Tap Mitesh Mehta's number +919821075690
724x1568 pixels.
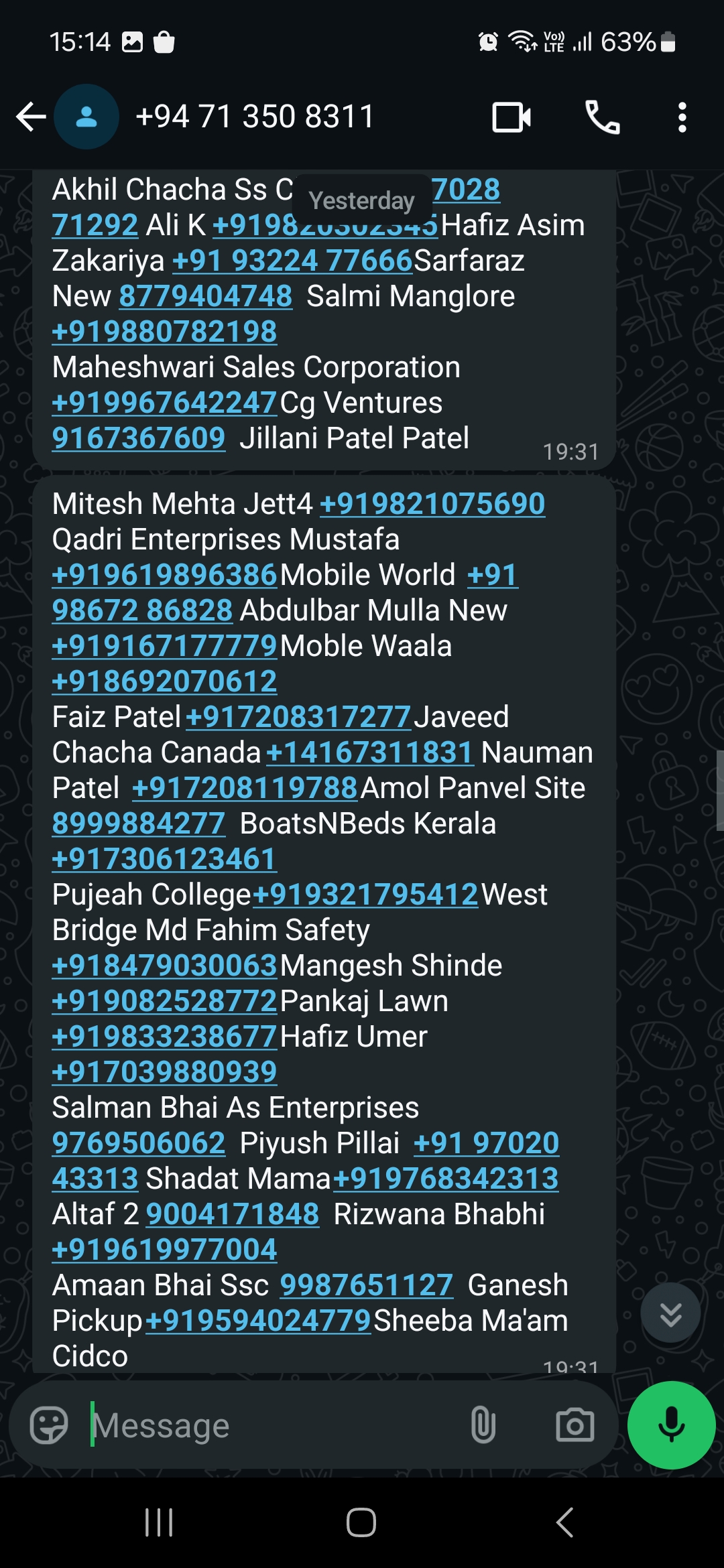pos(432,504)
